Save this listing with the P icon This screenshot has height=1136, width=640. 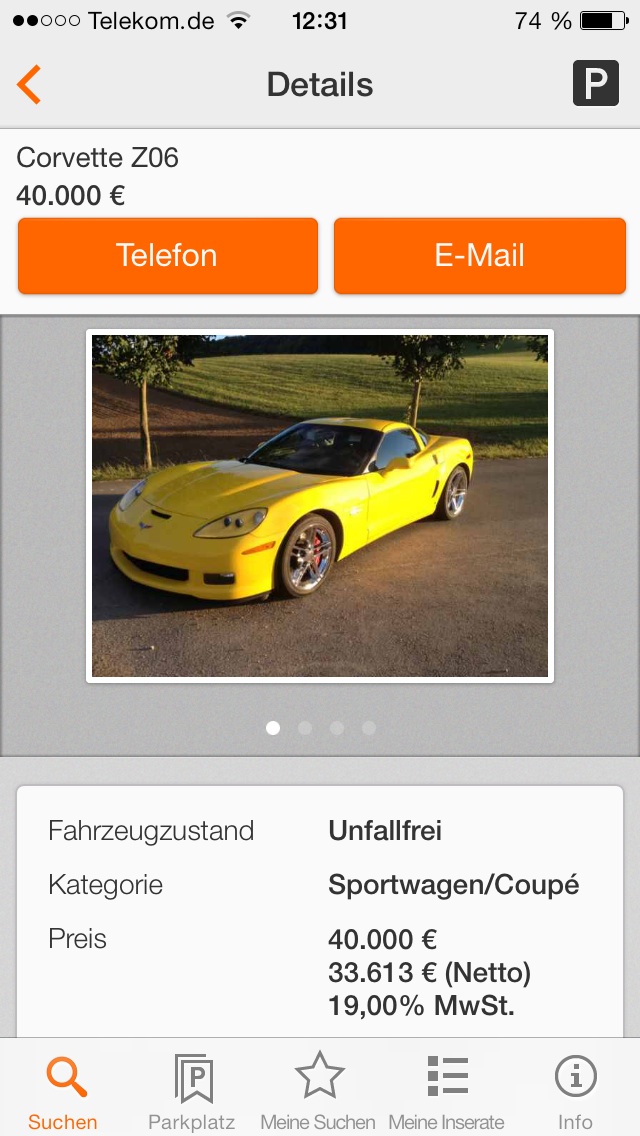(595, 84)
